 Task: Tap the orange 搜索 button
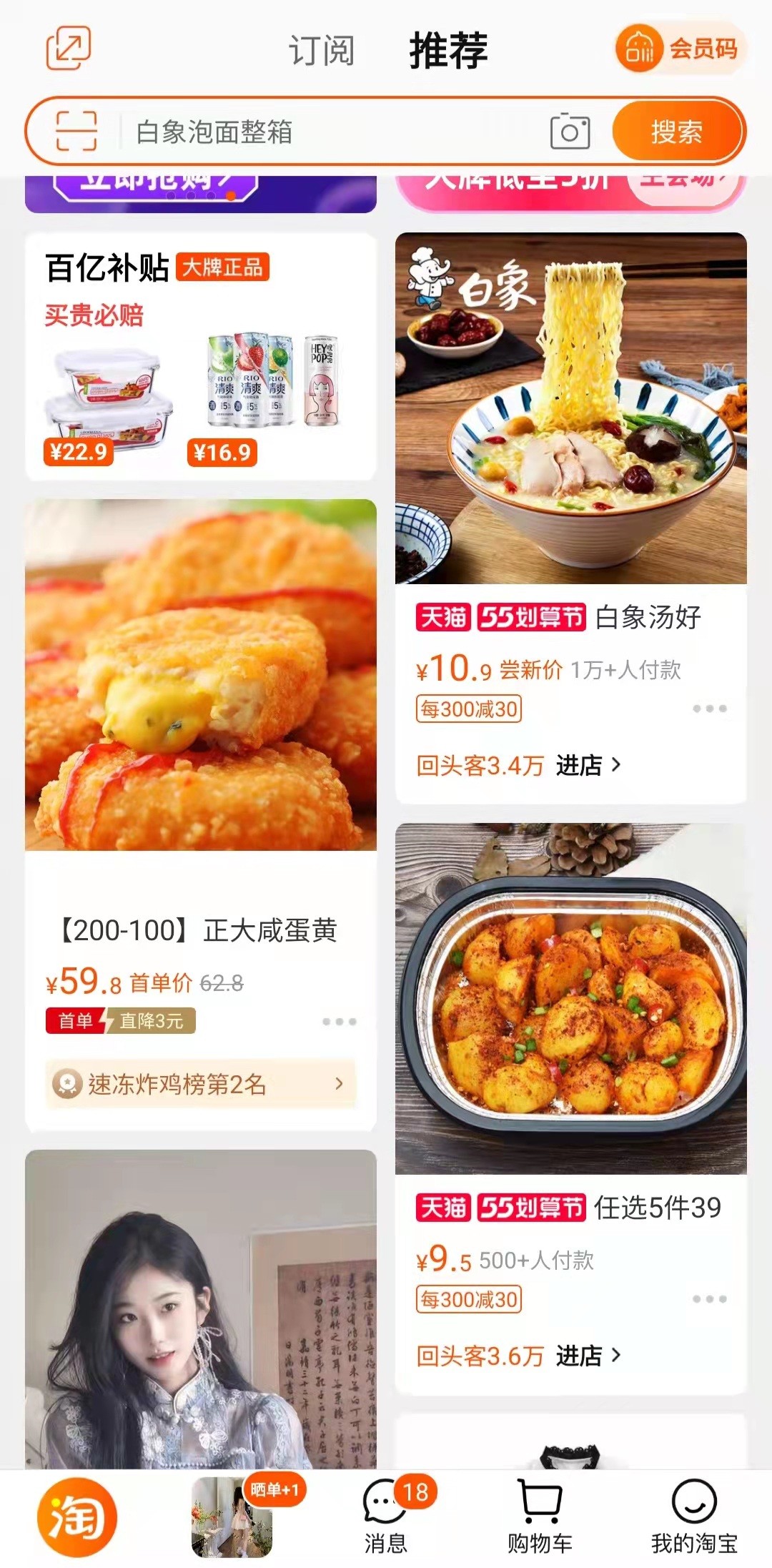(x=676, y=132)
